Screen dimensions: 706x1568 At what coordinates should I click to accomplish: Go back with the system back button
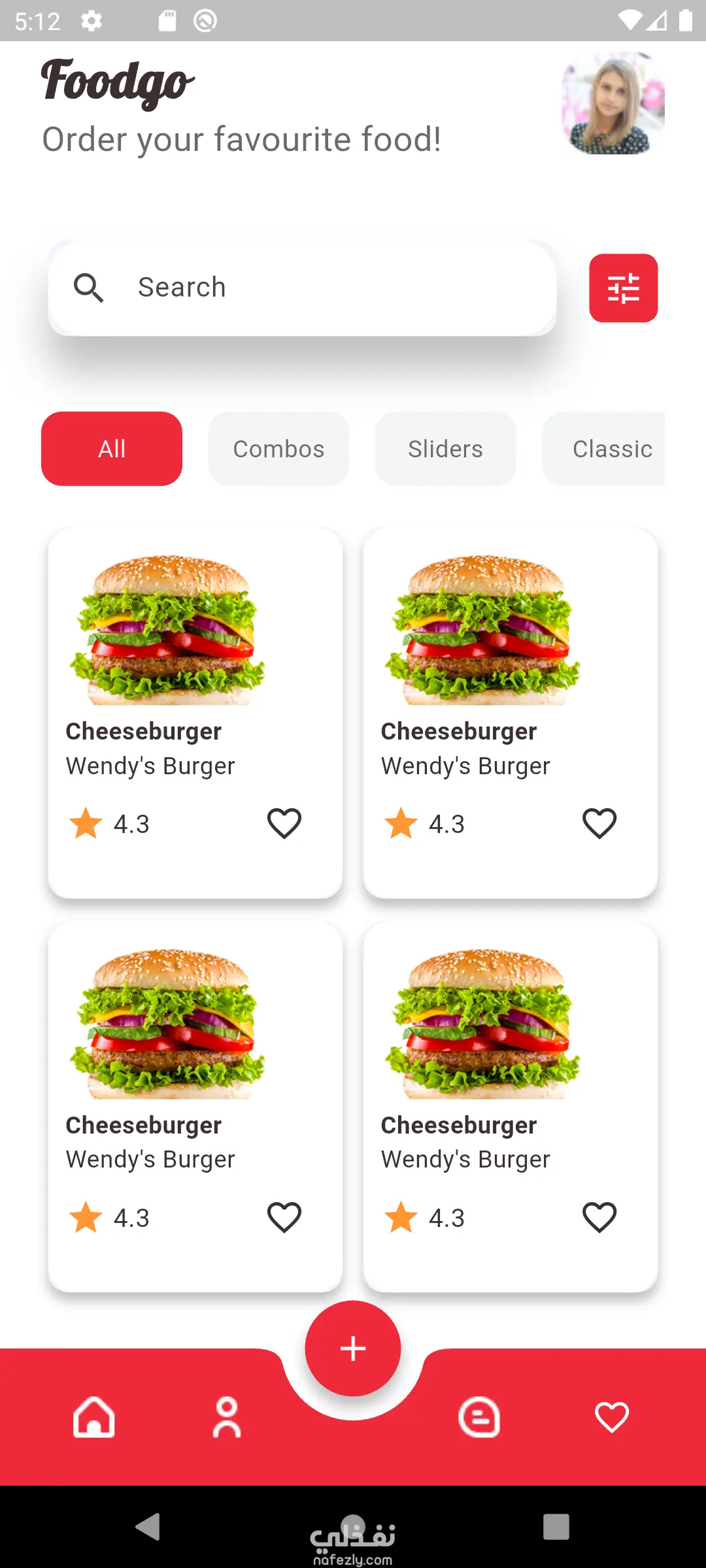point(148,1527)
